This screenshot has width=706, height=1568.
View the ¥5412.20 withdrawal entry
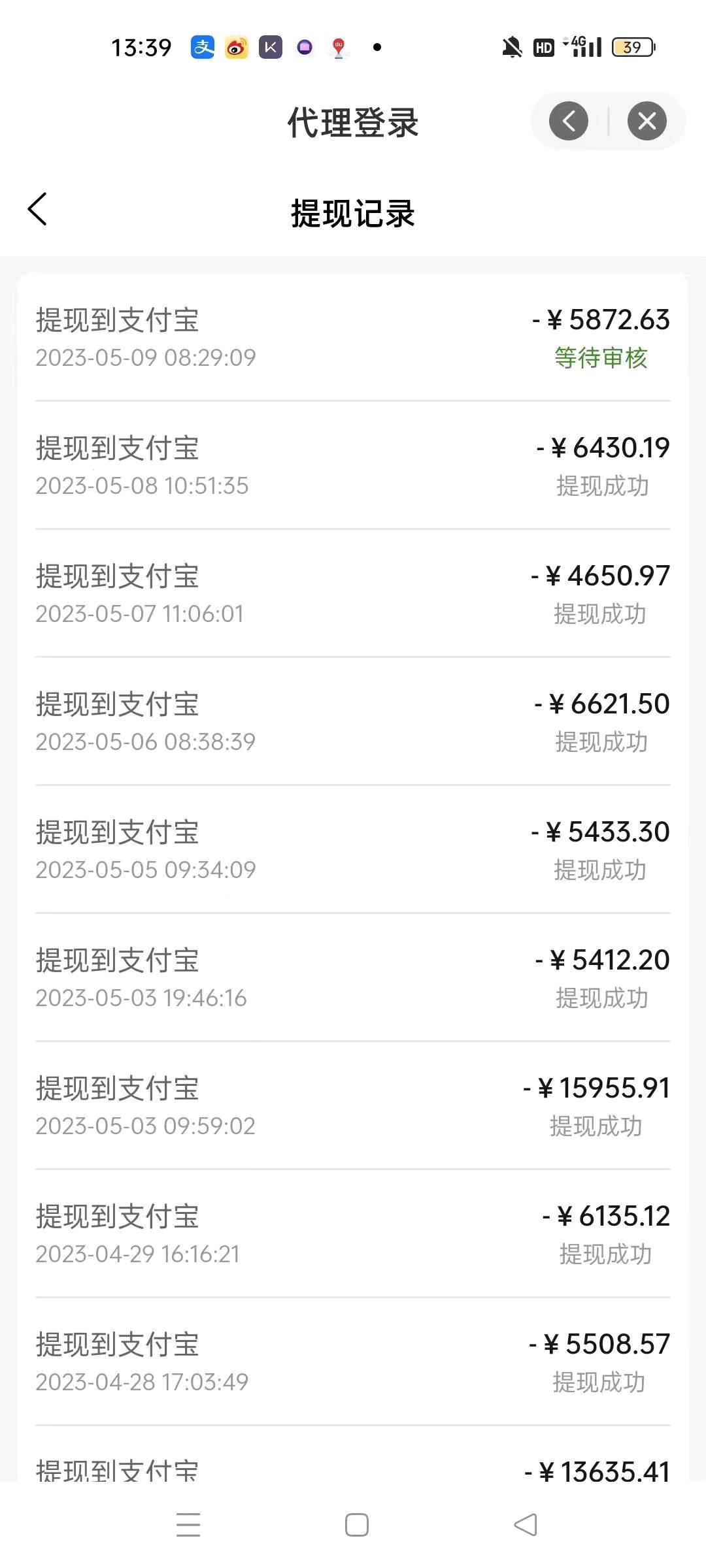tap(353, 978)
